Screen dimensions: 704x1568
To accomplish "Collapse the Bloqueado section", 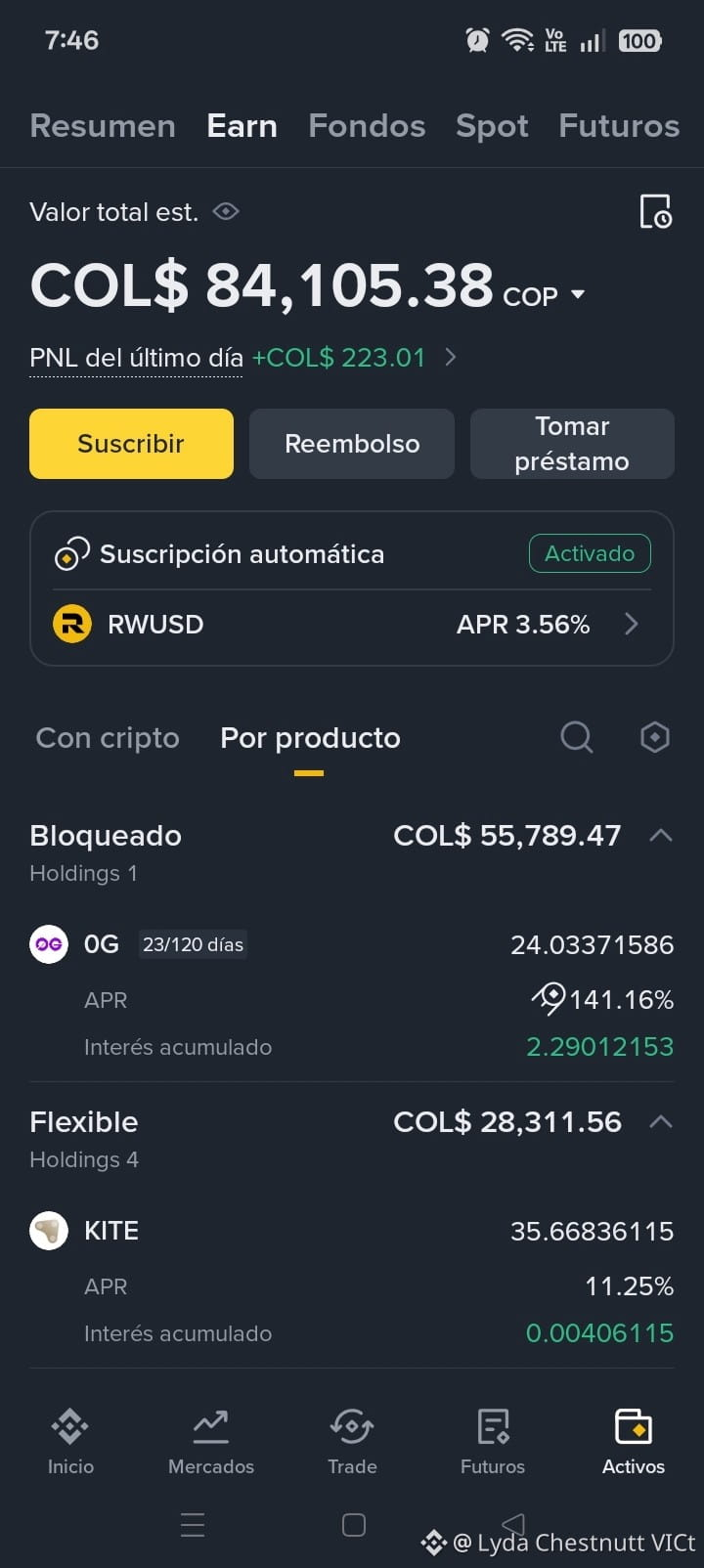I will (x=661, y=835).
